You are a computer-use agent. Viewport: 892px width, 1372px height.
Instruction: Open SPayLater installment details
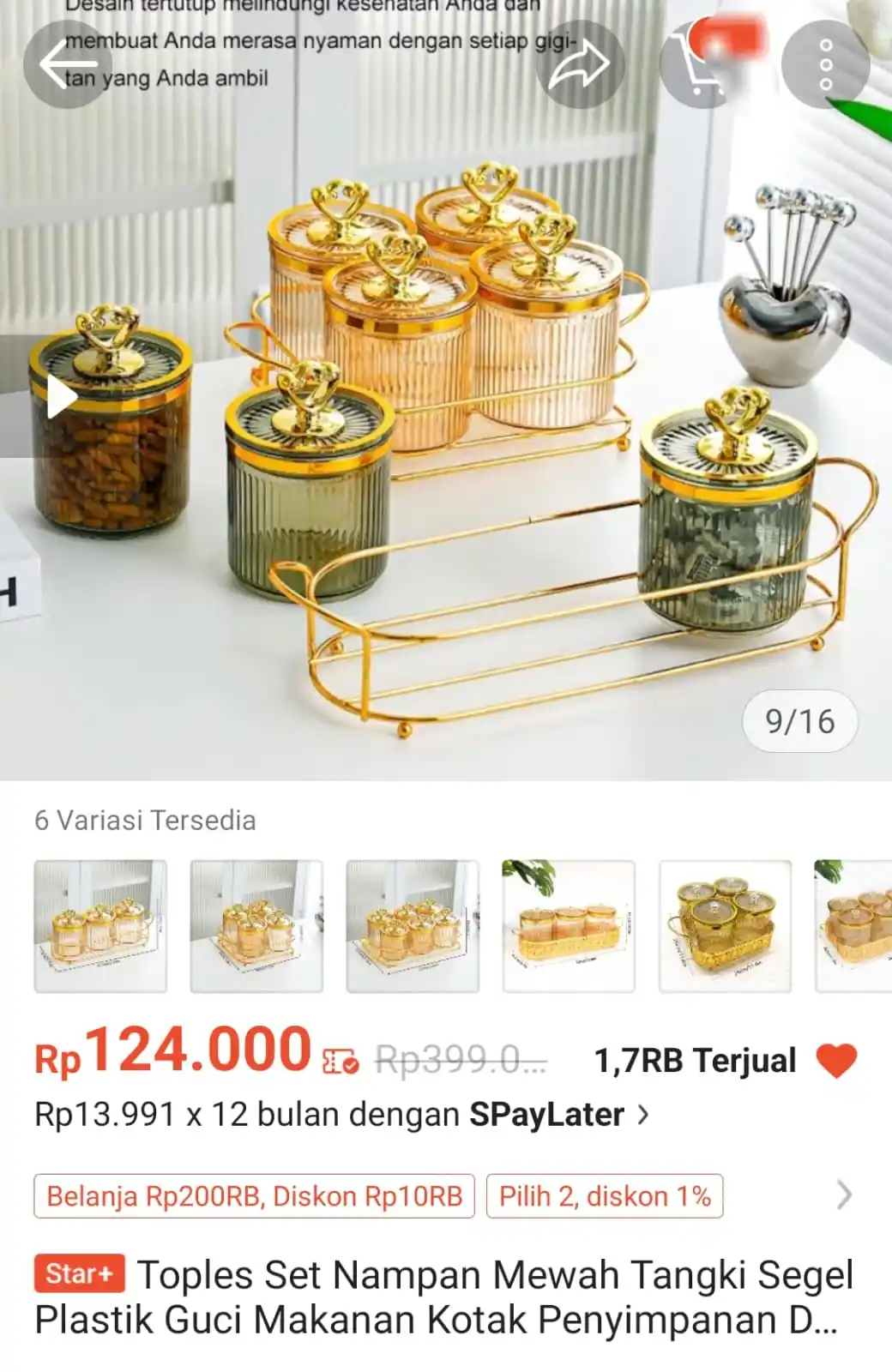tap(343, 1115)
